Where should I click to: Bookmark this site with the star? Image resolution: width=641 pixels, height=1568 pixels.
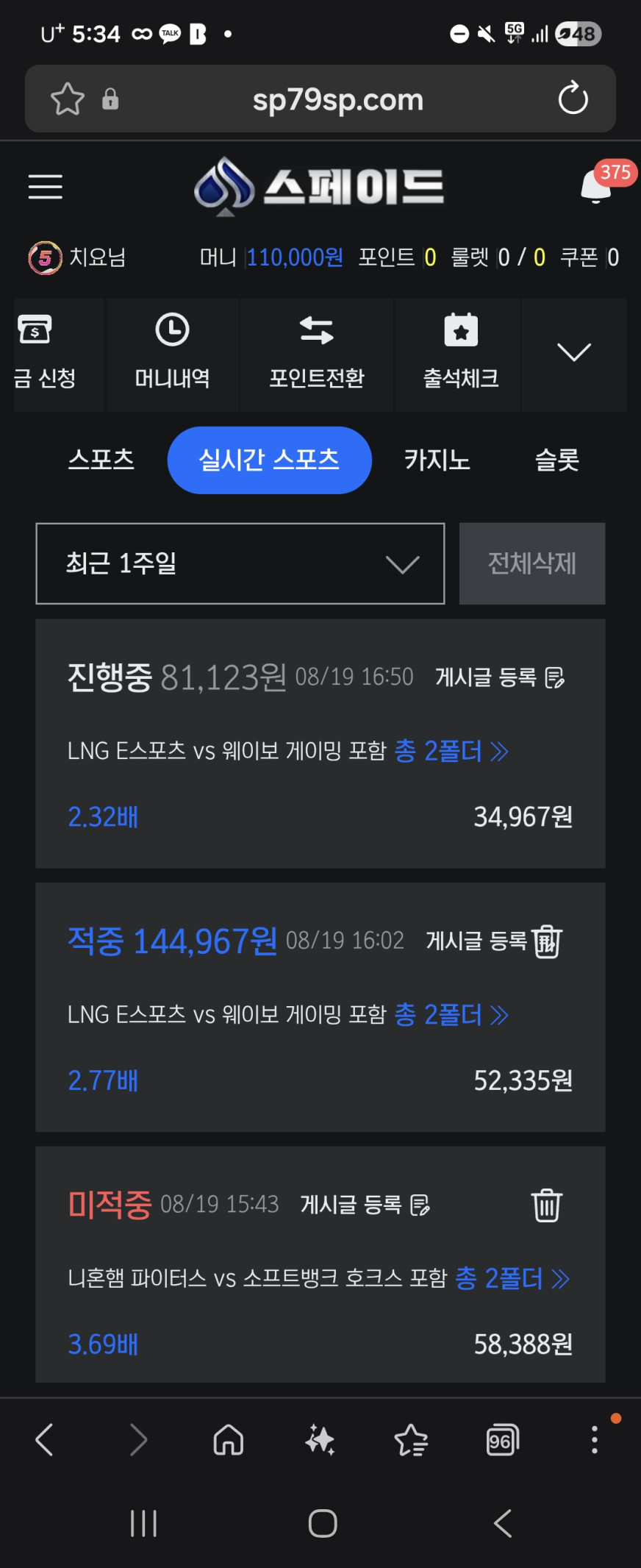tap(67, 99)
